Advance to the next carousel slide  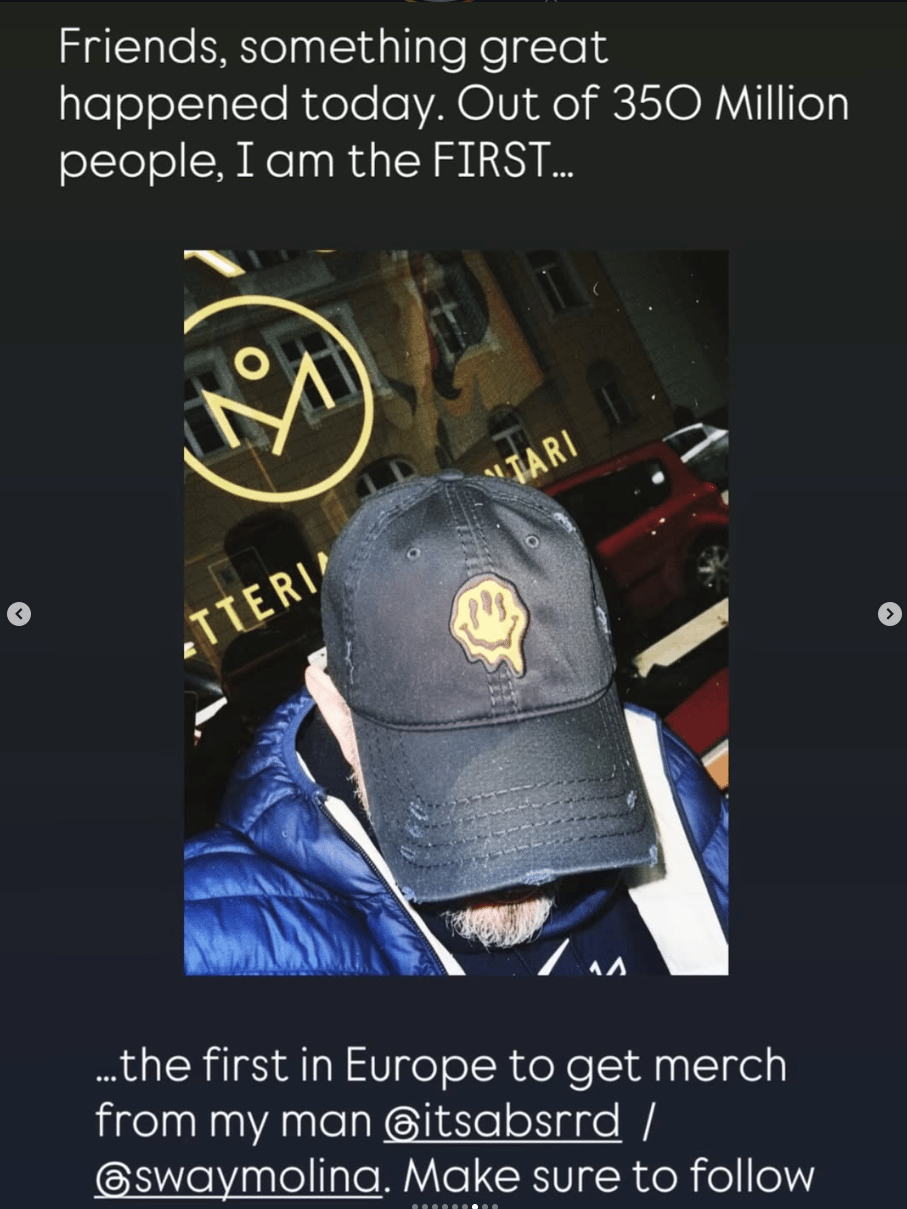coord(889,614)
